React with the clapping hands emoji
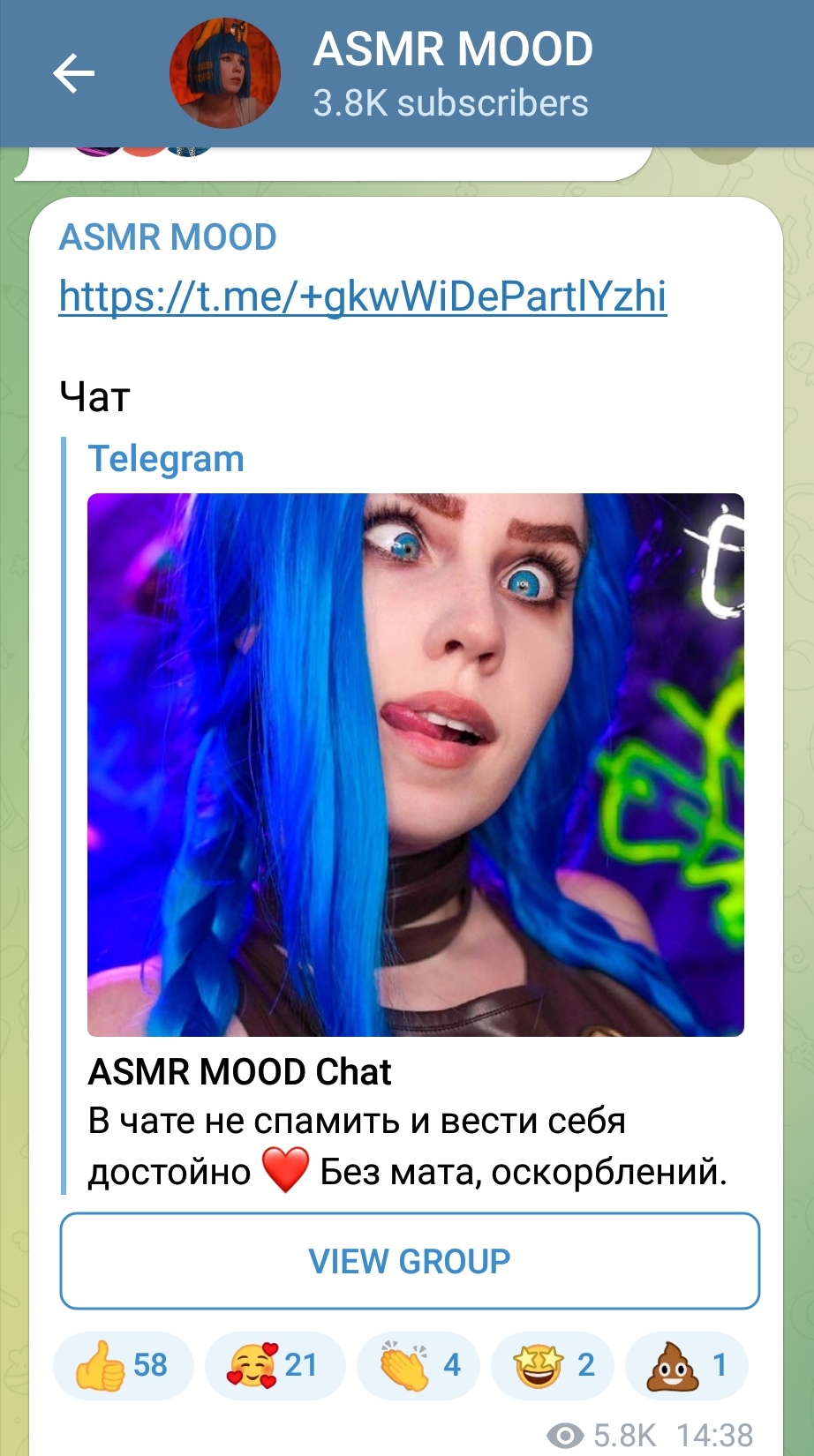Screen dimensions: 814x1456 click(418, 1365)
